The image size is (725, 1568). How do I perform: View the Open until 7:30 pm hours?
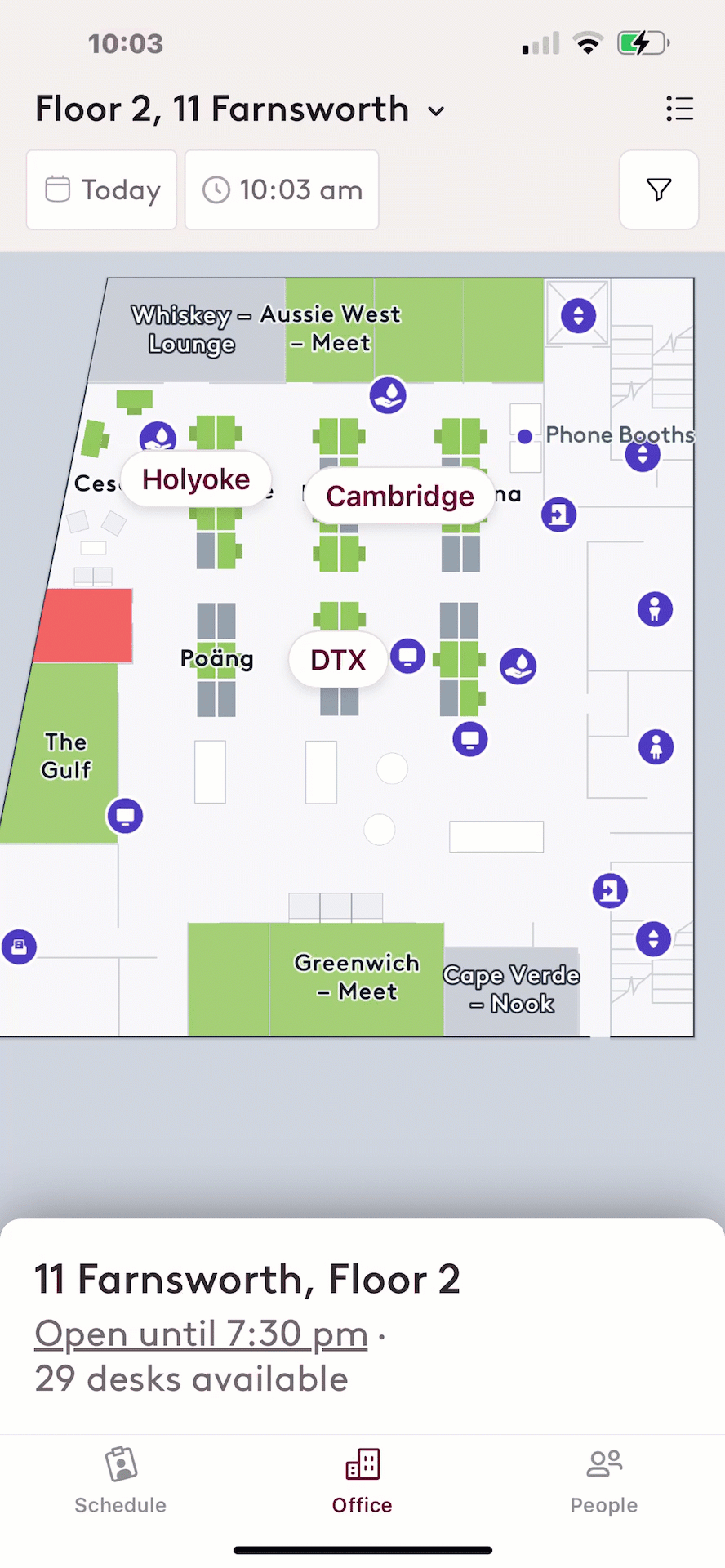(x=201, y=1334)
